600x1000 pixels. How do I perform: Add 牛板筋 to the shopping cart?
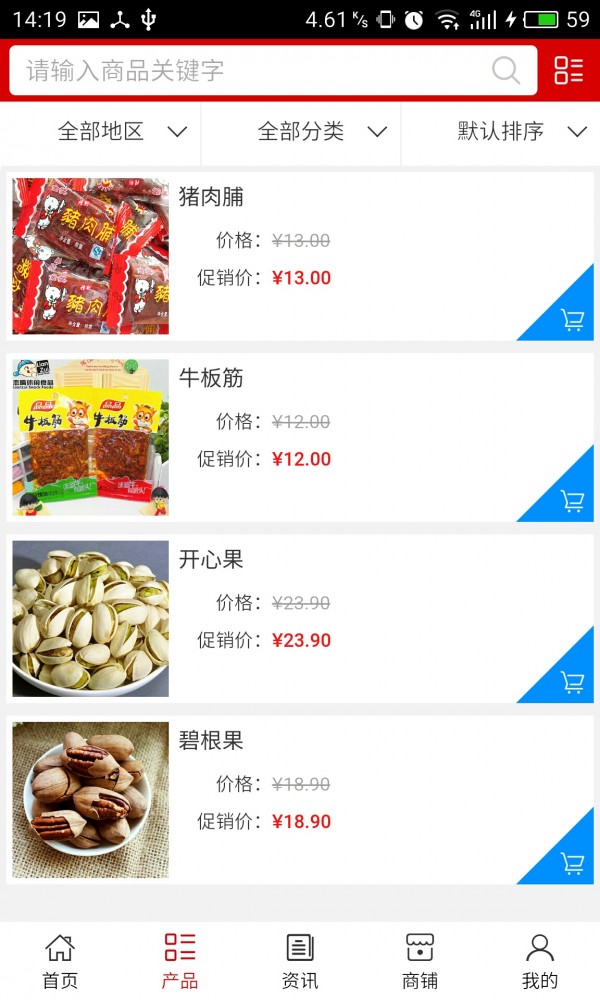click(572, 501)
